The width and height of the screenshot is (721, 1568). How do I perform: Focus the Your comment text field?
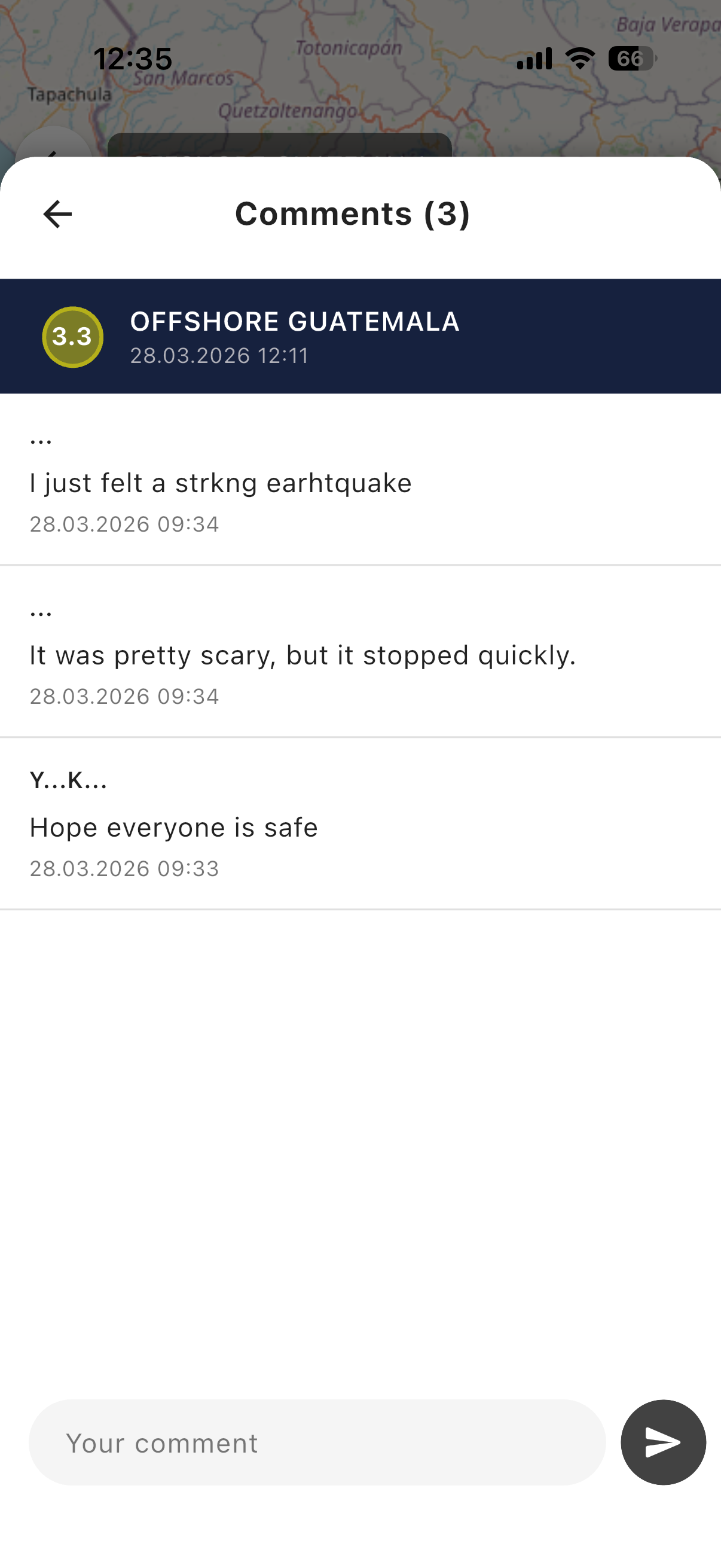316,1442
